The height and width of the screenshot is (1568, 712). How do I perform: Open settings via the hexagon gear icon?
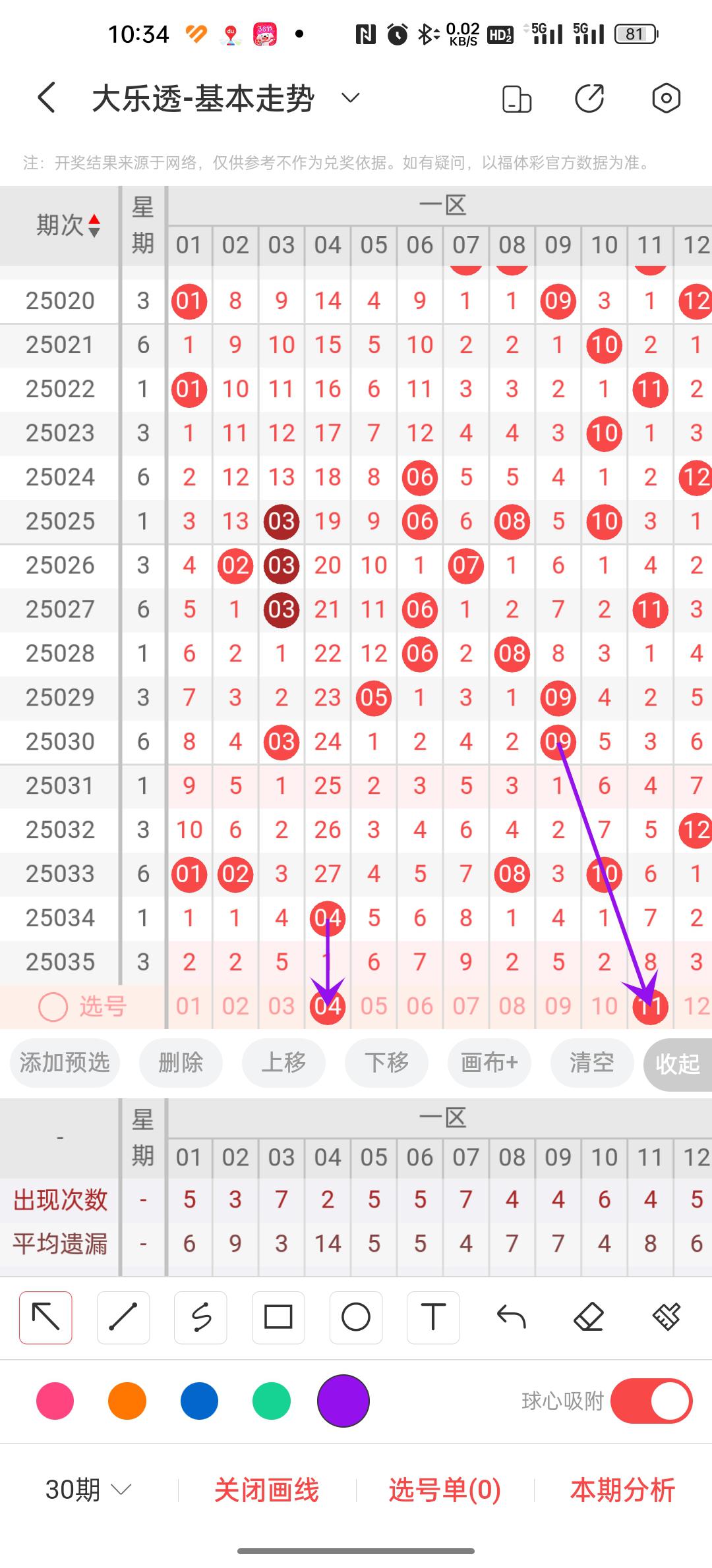[x=666, y=99]
